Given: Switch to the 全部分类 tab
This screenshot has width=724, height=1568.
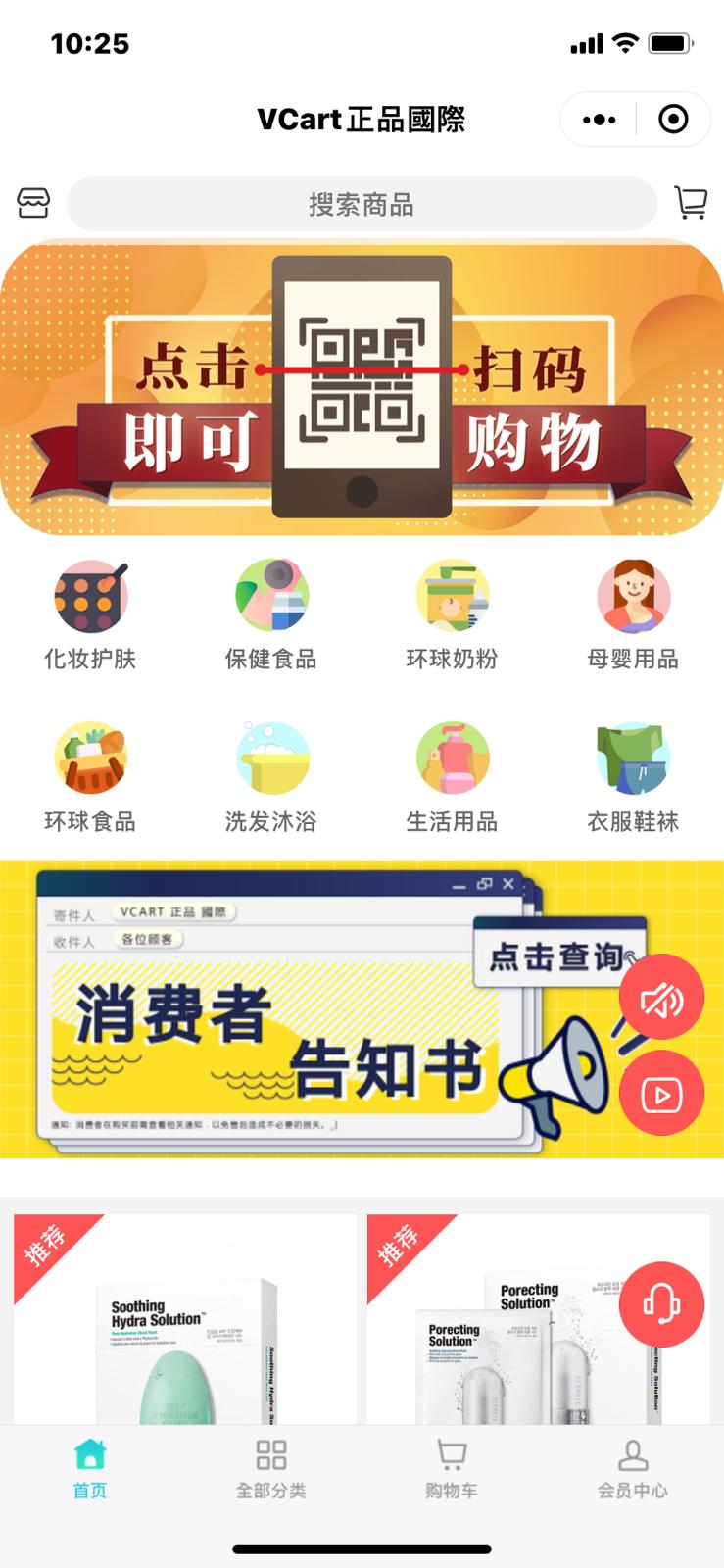Looking at the screenshot, I should click(x=271, y=1468).
